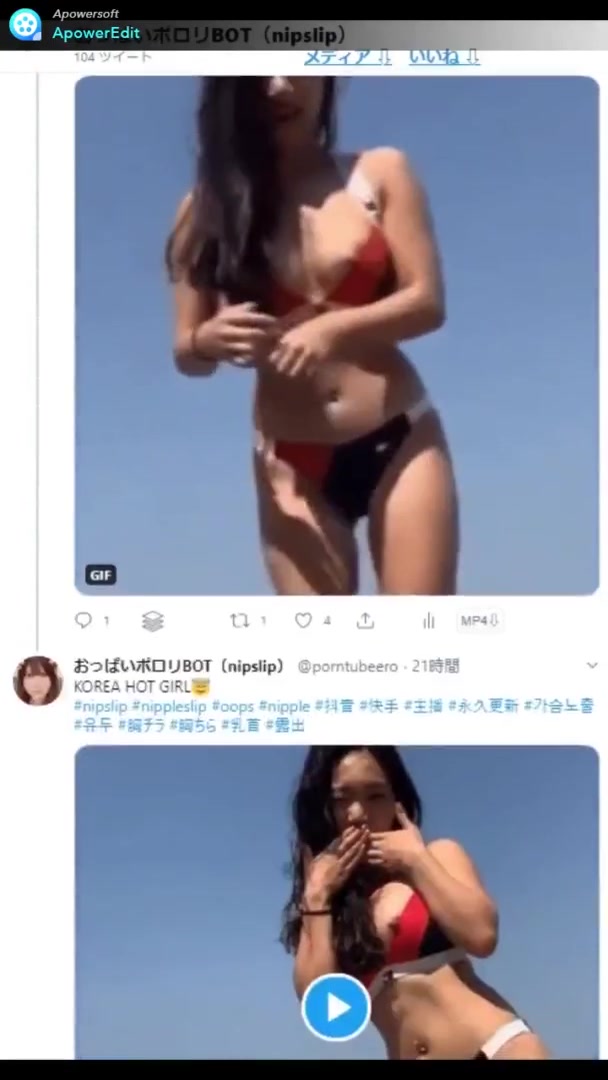Retweet the GIF tweet
Image resolution: width=608 pixels, height=1080 pixels.
click(240, 620)
